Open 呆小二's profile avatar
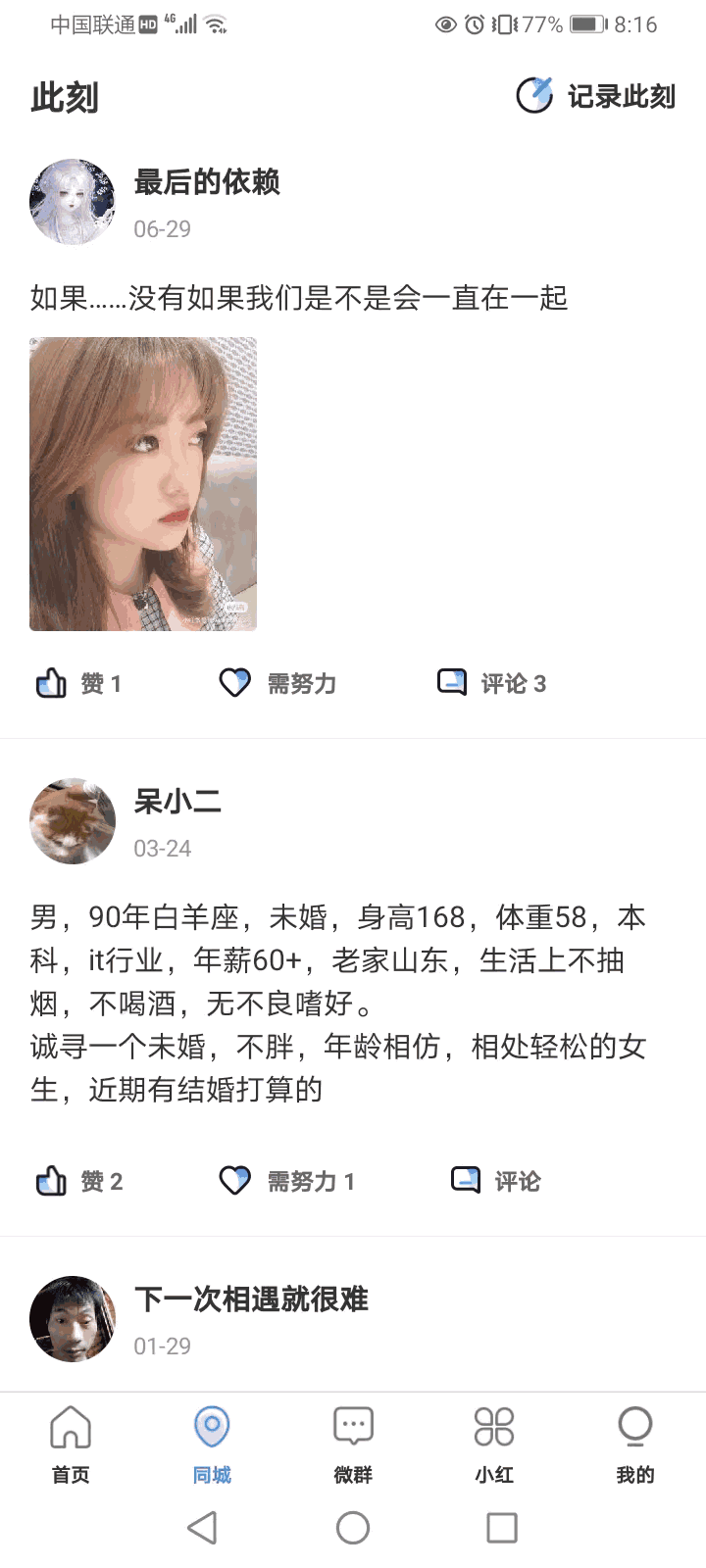The height and width of the screenshot is (1568, 706). tap(73, 821)
